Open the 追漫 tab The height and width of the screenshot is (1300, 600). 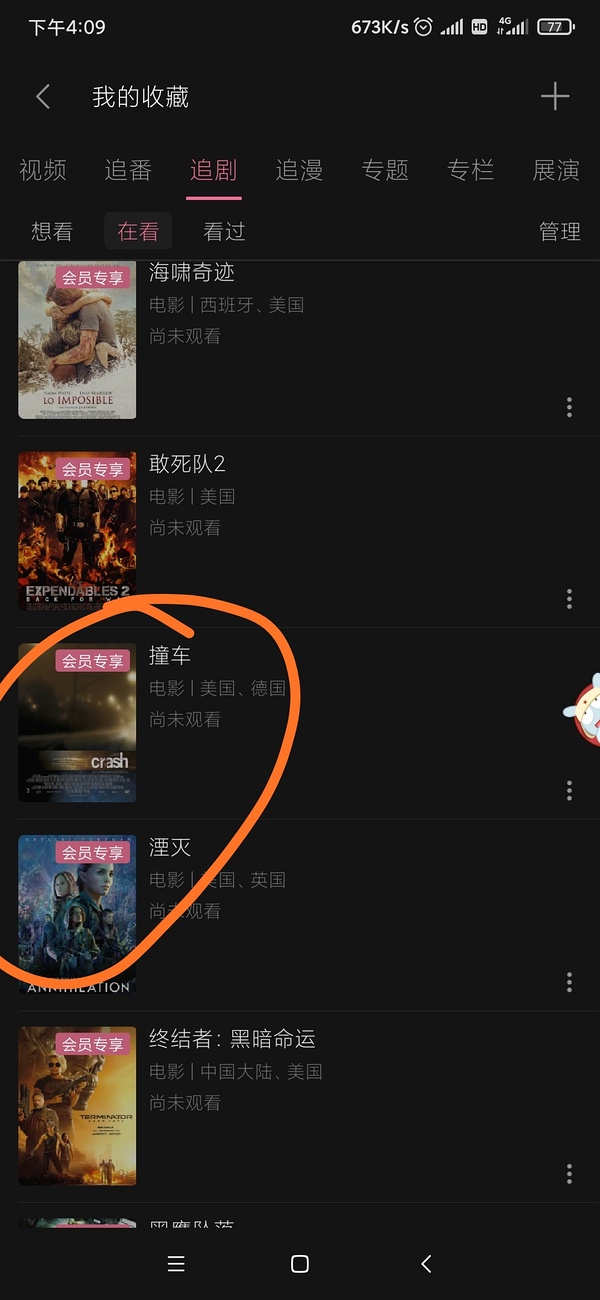299,170
